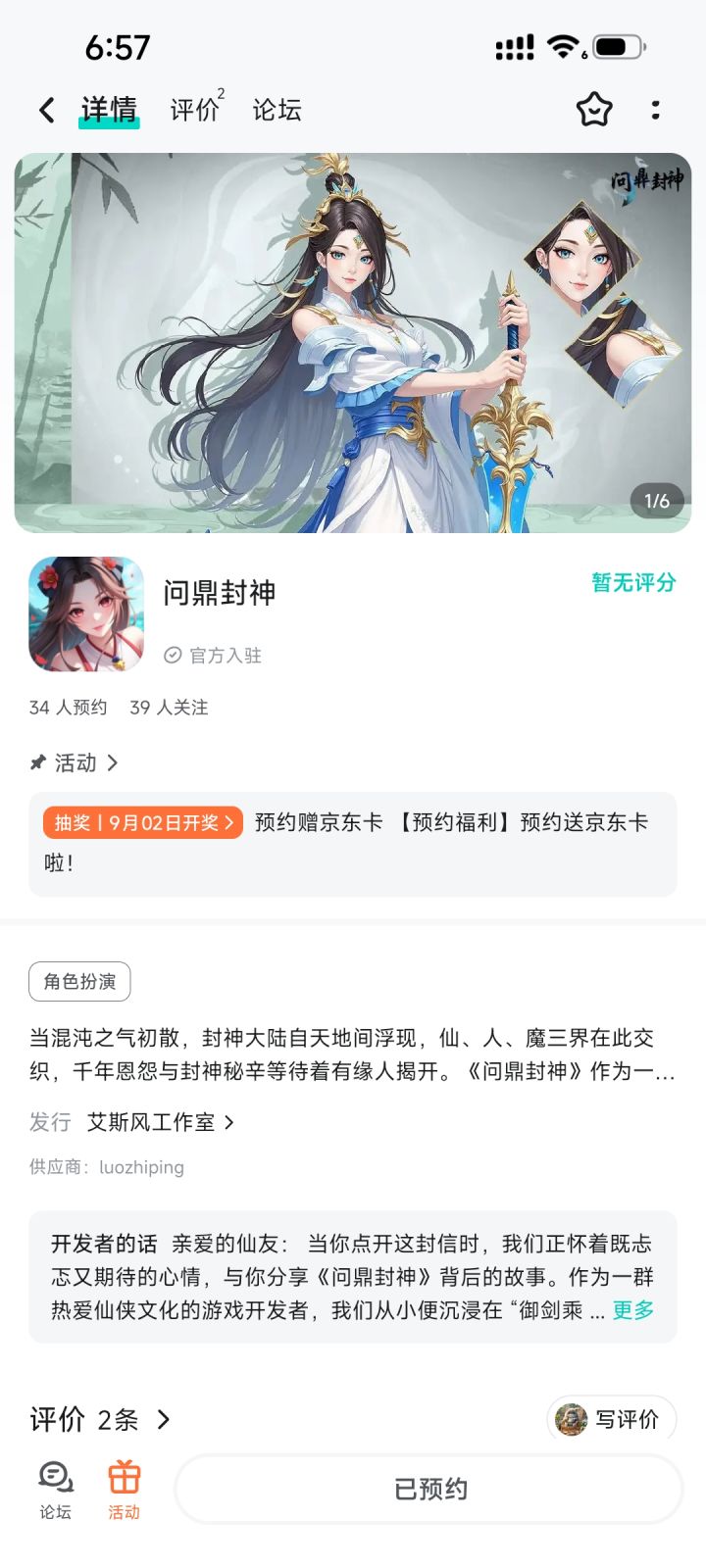The height and width of the screenshot is (1568, 706).
Task: Switch to the 评价 tab
Action: 196,109
